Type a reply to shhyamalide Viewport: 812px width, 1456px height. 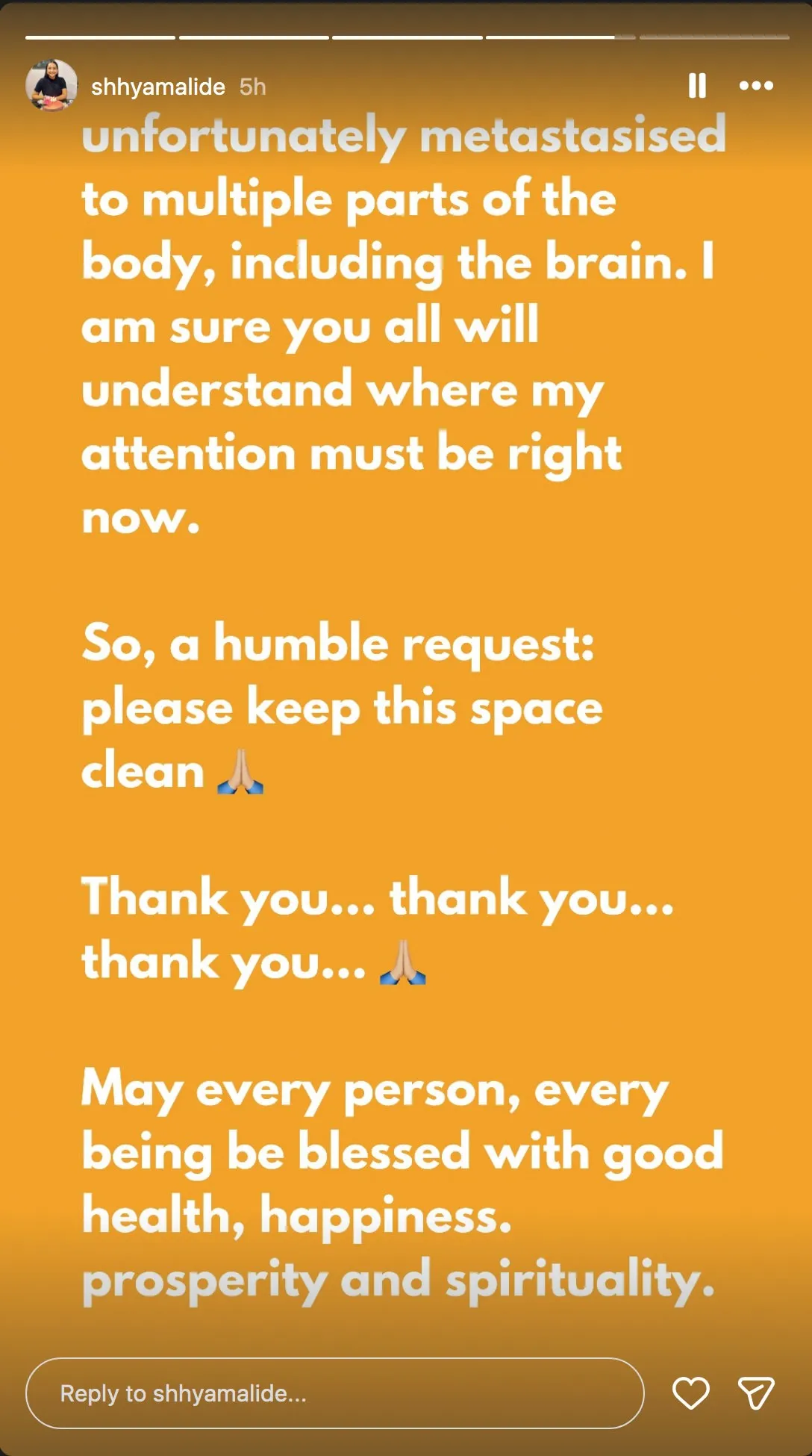pyautogui.click(x=334, y=1393)
